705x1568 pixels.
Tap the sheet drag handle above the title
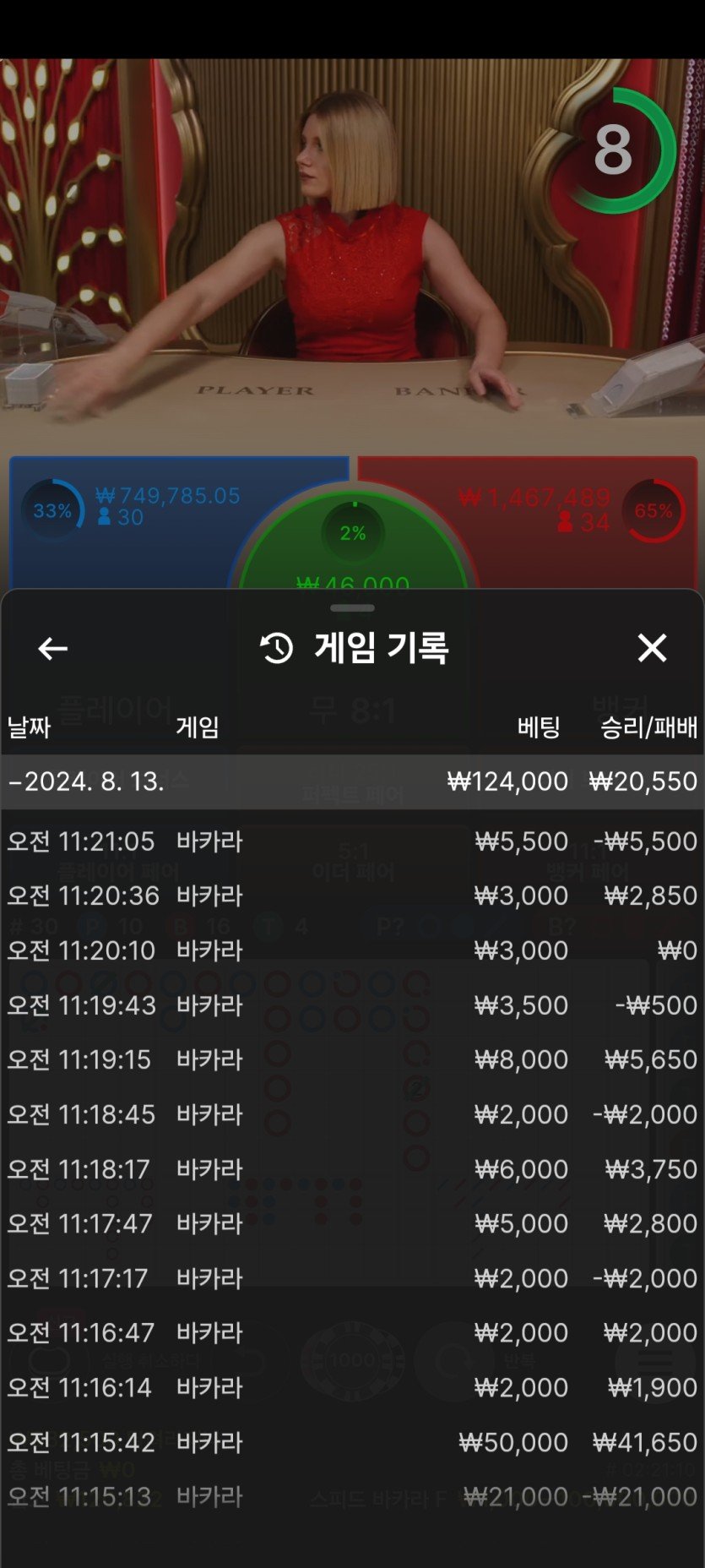[352, 608]
